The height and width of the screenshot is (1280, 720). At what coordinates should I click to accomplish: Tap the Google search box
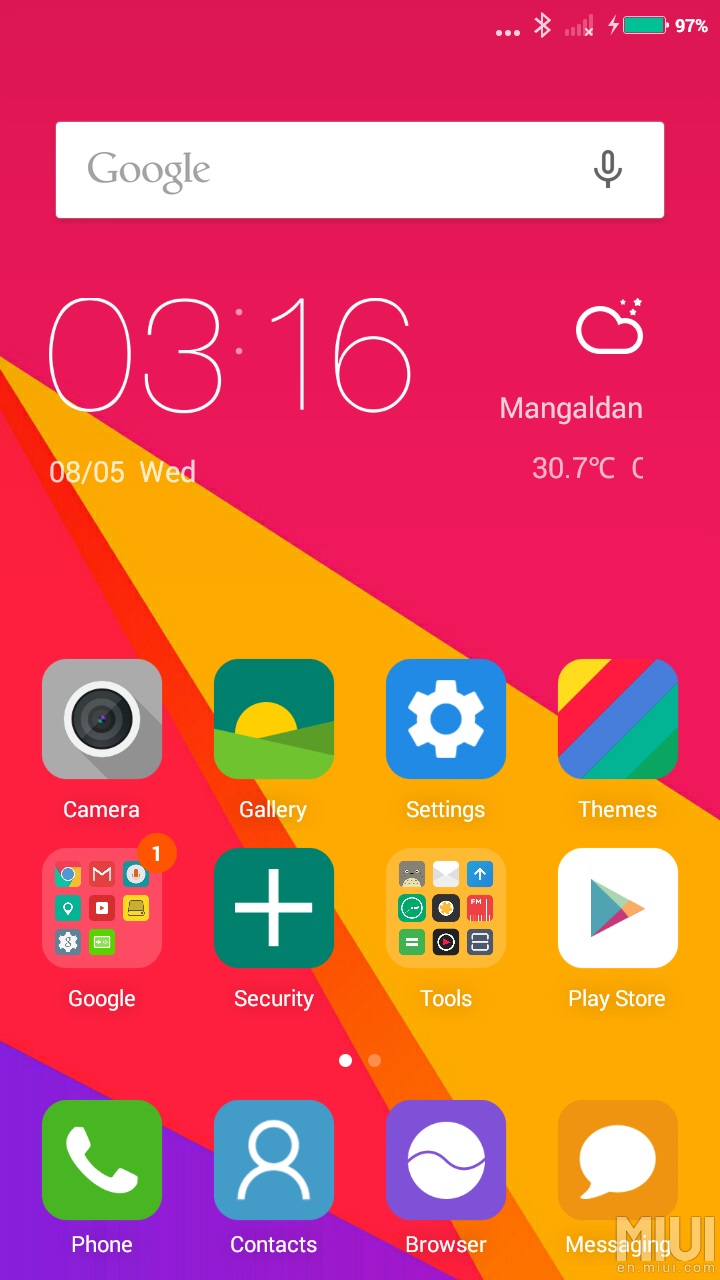click(x=360, y=170)
